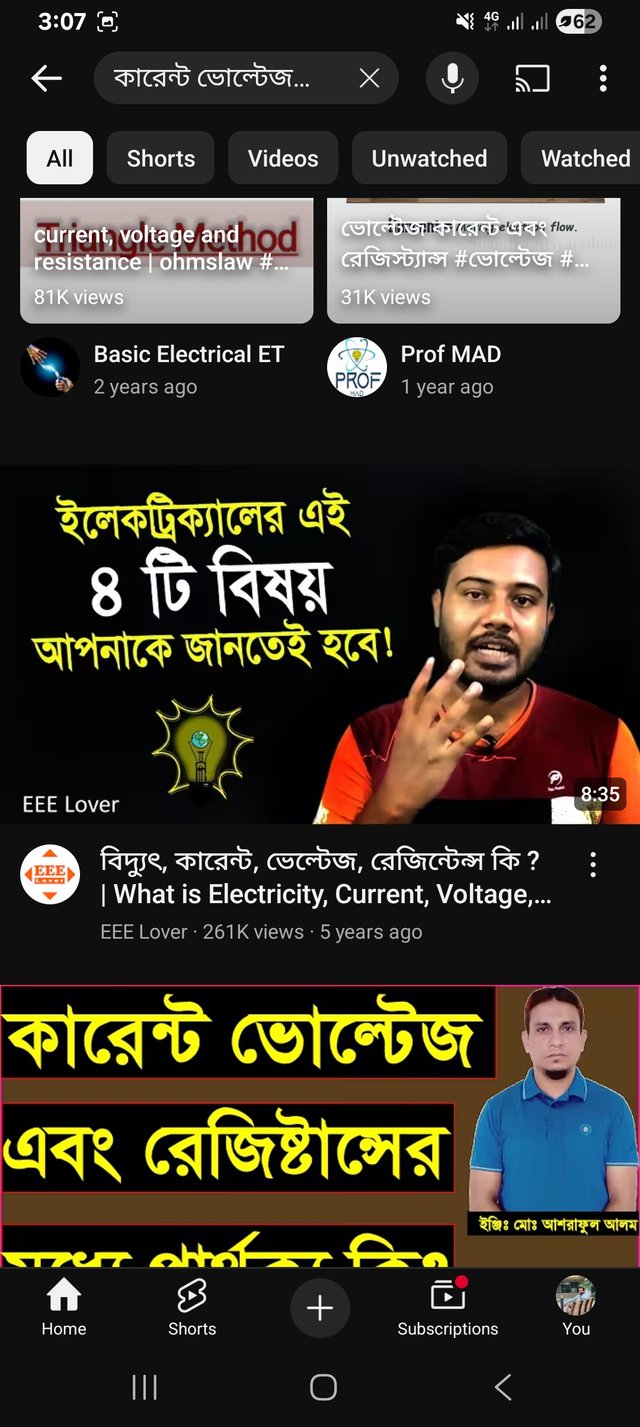
Task: Open the top bar overflow menu
Action: pyautogui.click(x=603, y=78)
